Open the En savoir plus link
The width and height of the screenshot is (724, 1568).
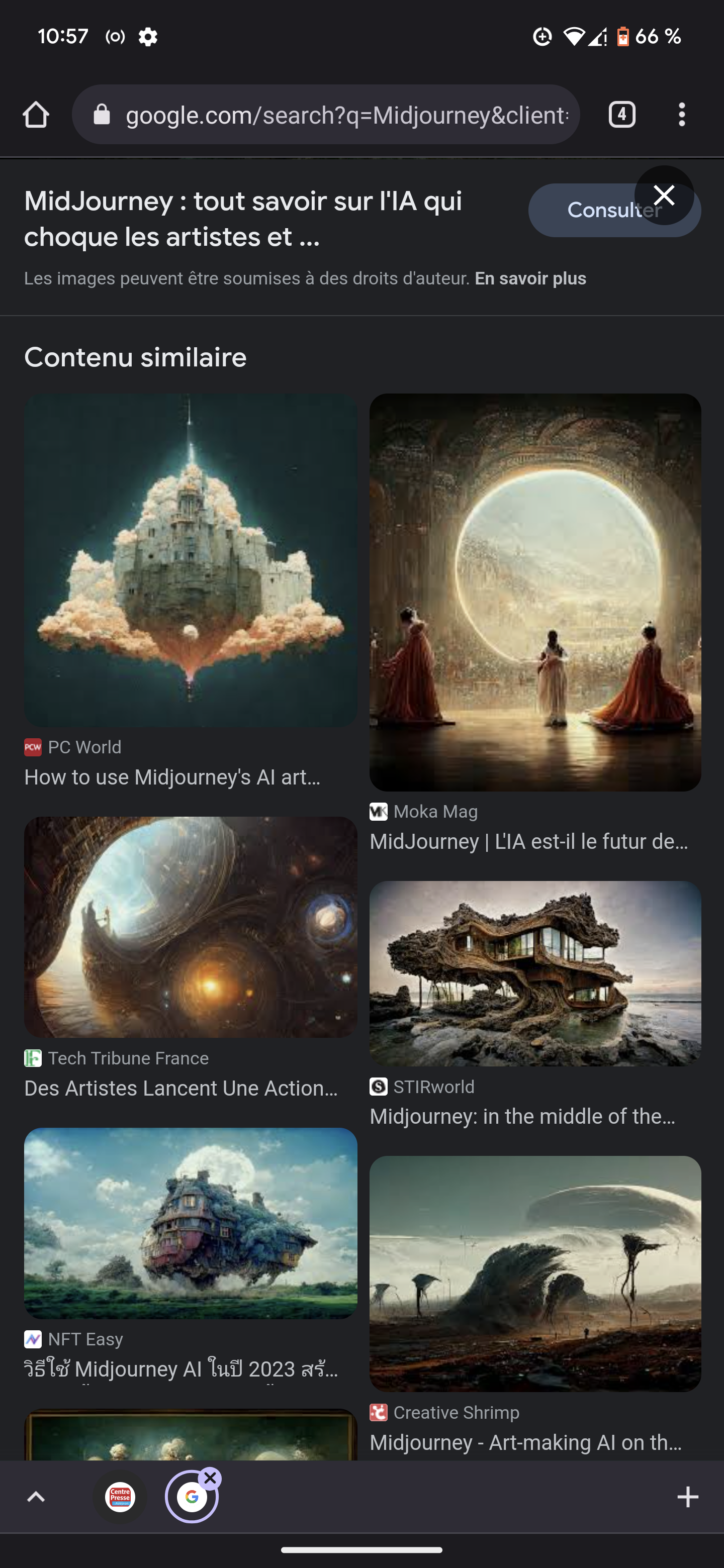pos(530,279)
